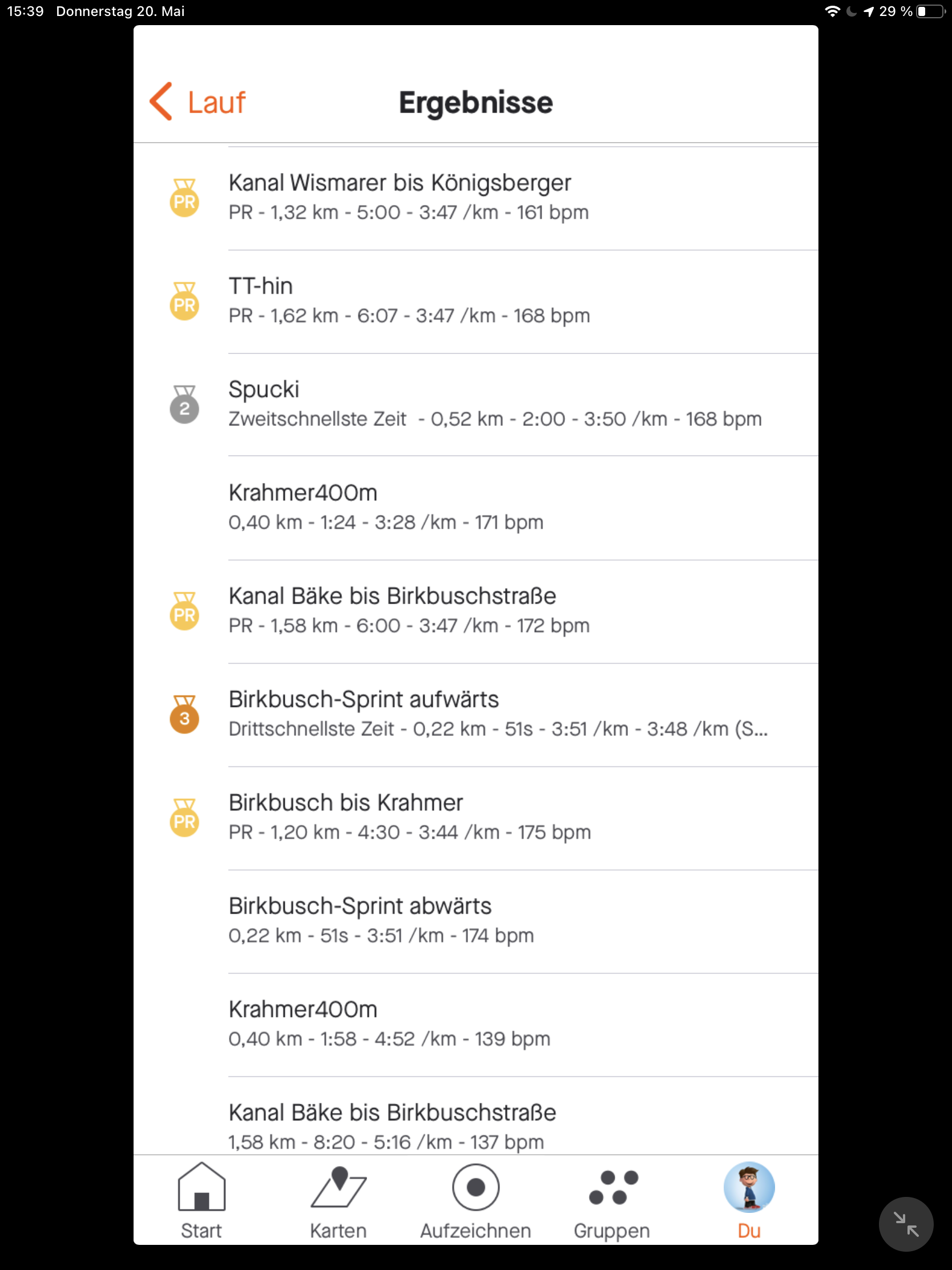Tap the shrink window arrows button
The width and height of the screenshot is (952, 1270).
click(x=906, y=1224)
